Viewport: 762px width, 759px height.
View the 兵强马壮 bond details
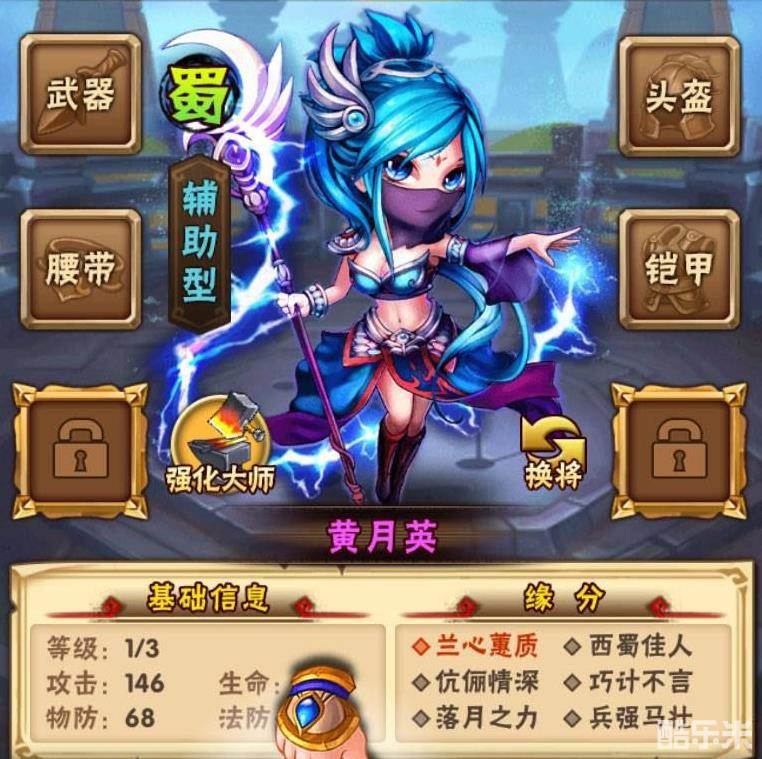[x=628, y=718]
